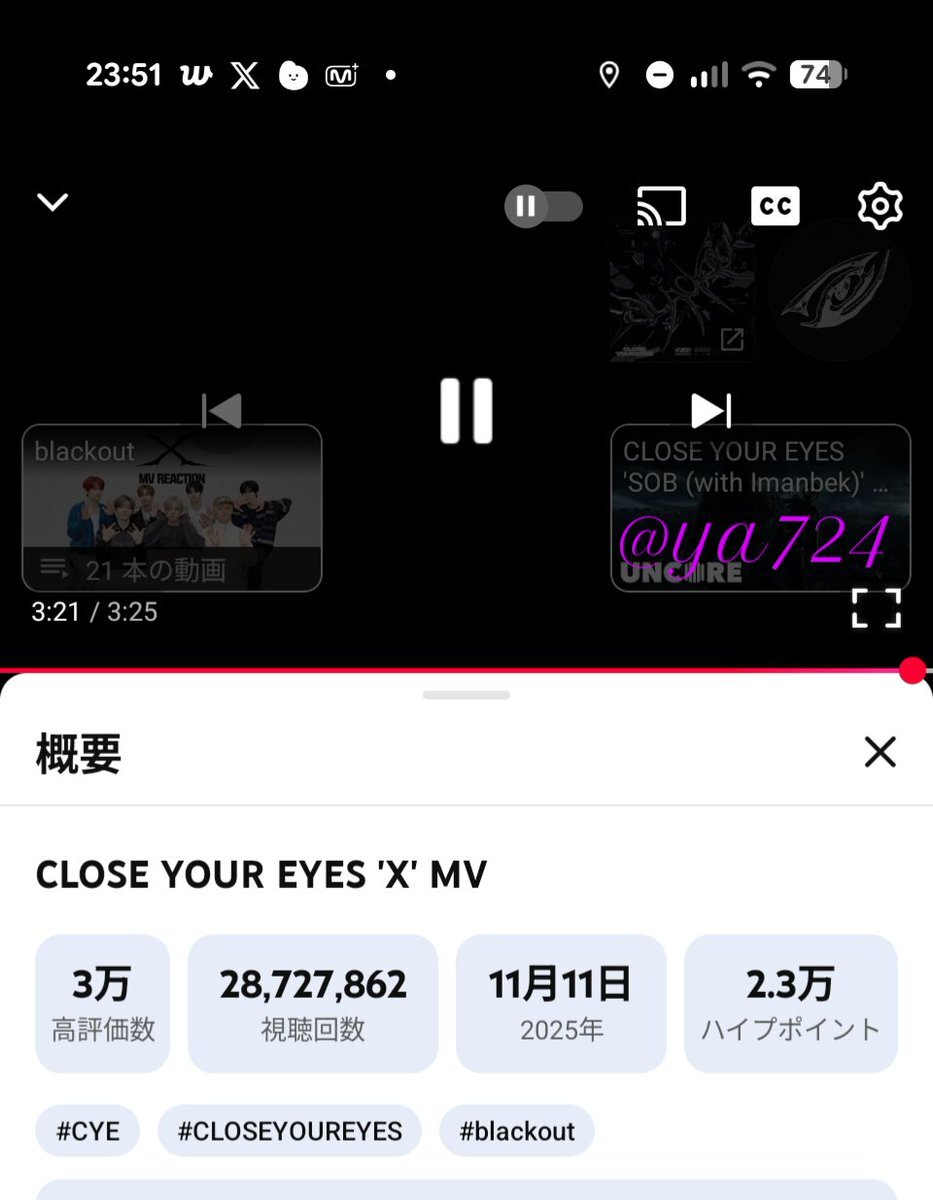
Task: Open the #CLOSEYOUREYES hashtag chip
Action: 290,1131
